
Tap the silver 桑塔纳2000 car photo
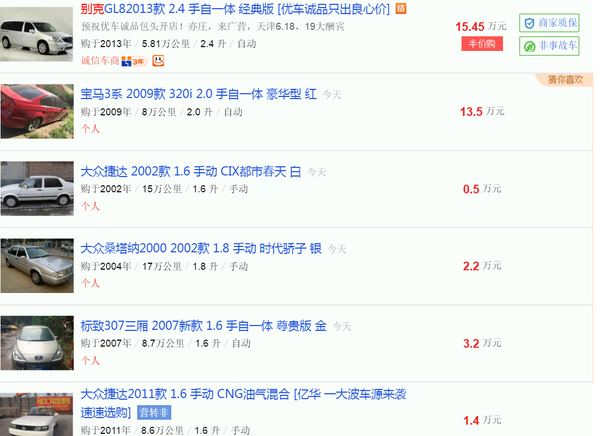pyautogui.click(x=37, y=266)
